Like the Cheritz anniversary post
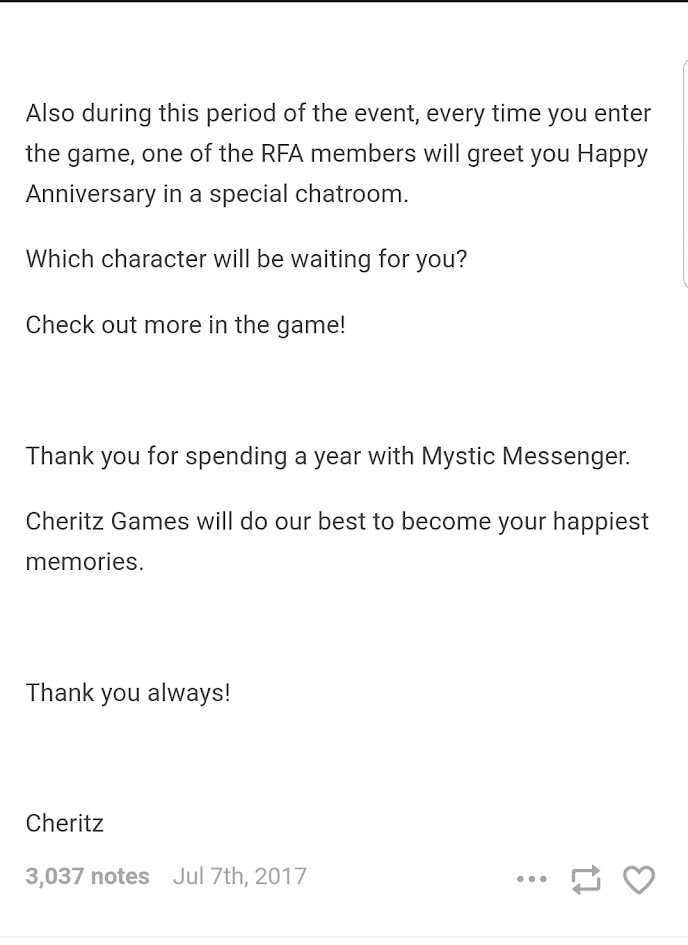The width and height of the screenshot is (688, 945). coord(639,879)
